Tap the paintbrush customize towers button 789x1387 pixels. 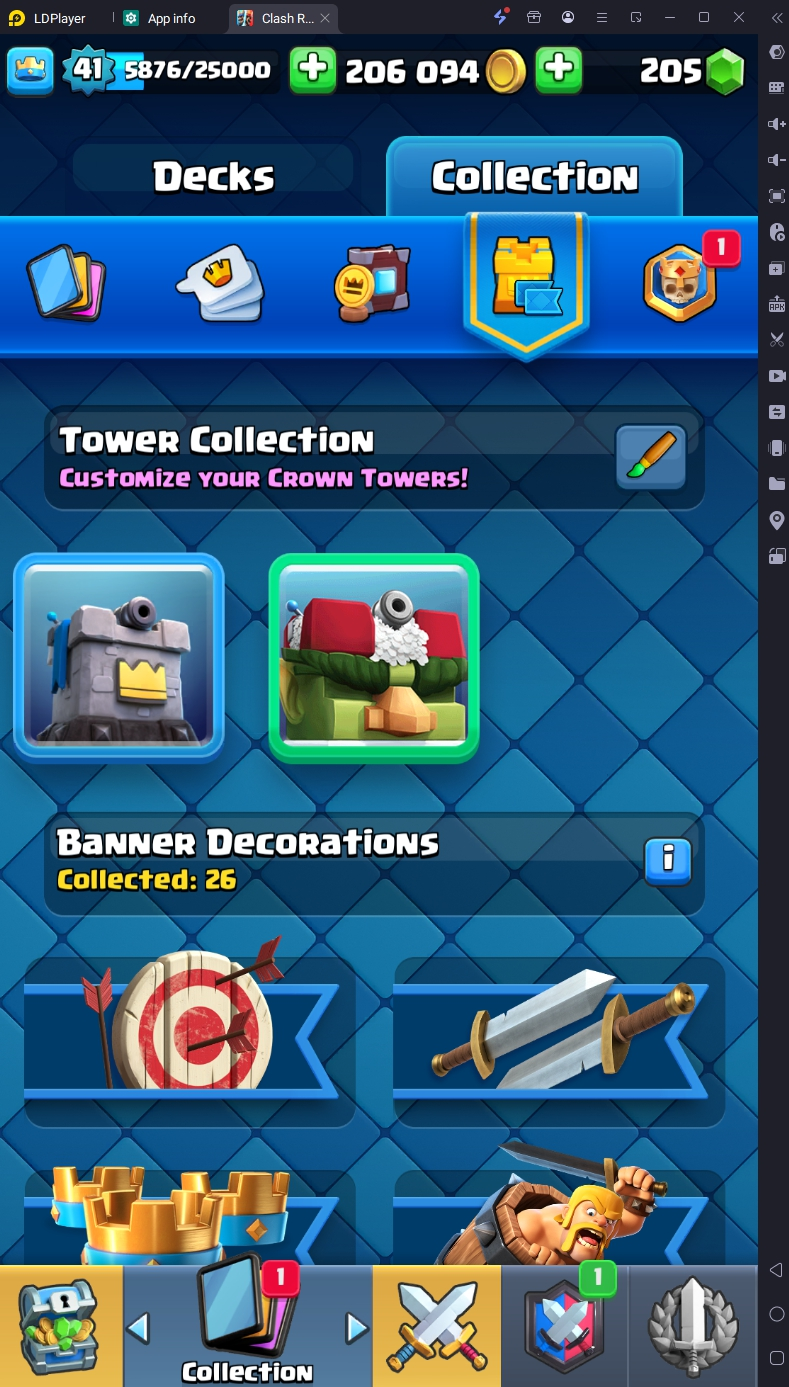point(651,457)
